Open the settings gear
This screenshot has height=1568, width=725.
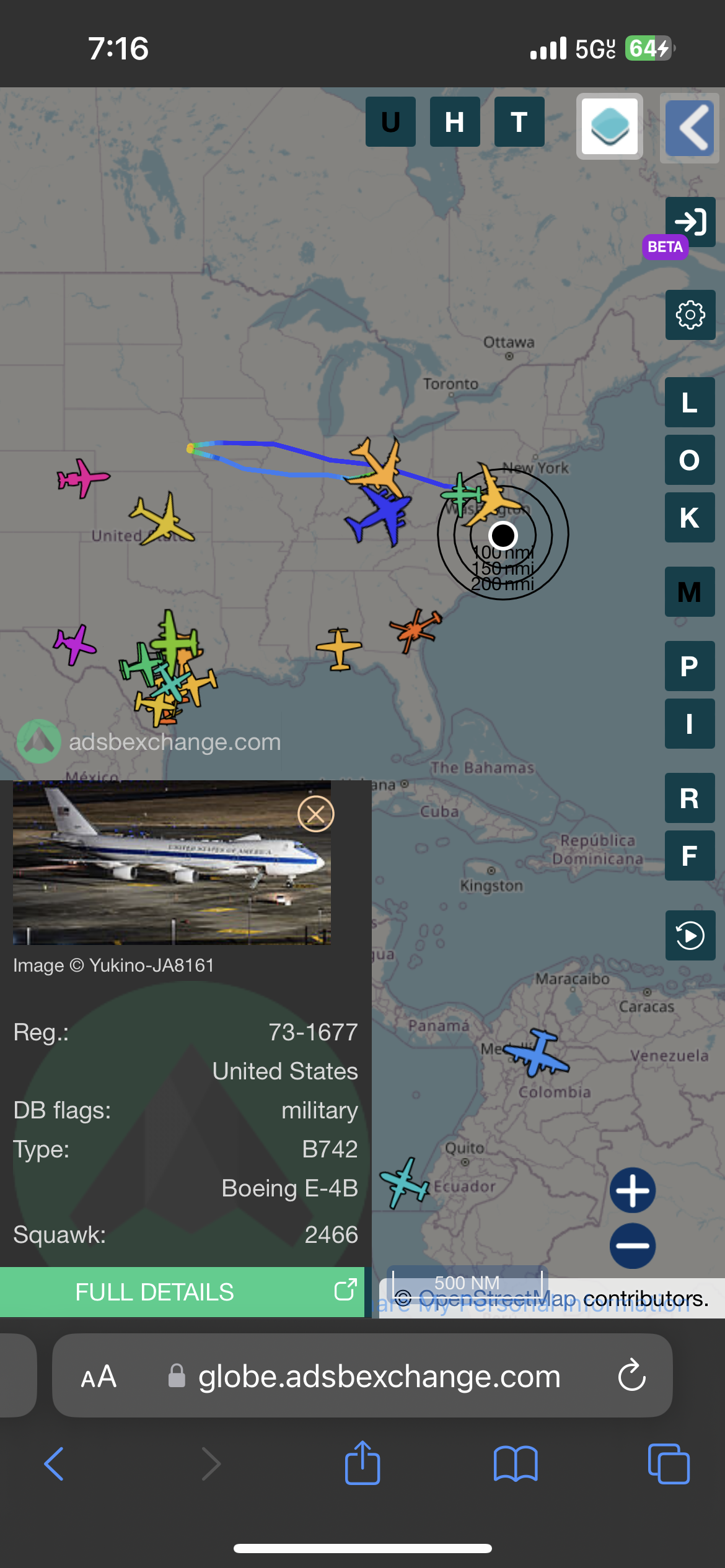pos(690,315)
